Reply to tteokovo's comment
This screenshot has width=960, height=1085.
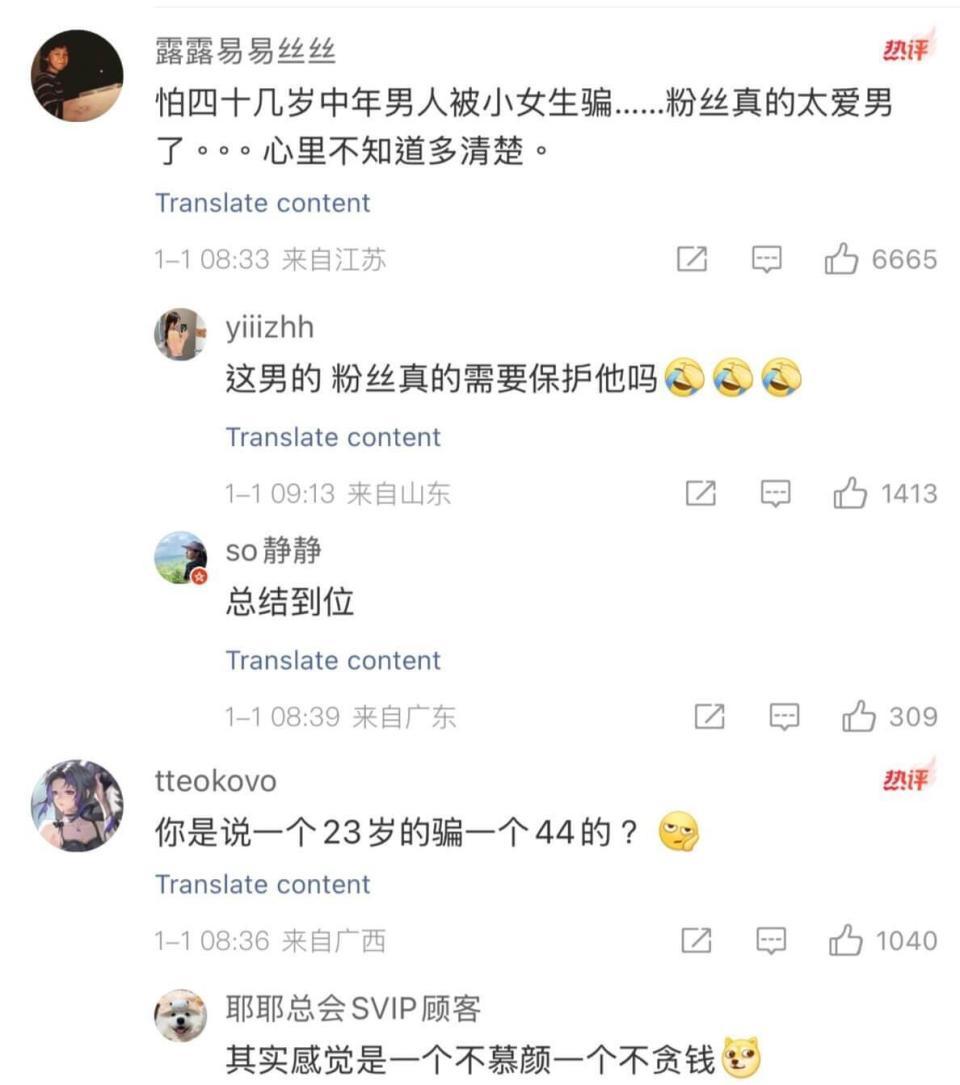click(x=770, y=941)
